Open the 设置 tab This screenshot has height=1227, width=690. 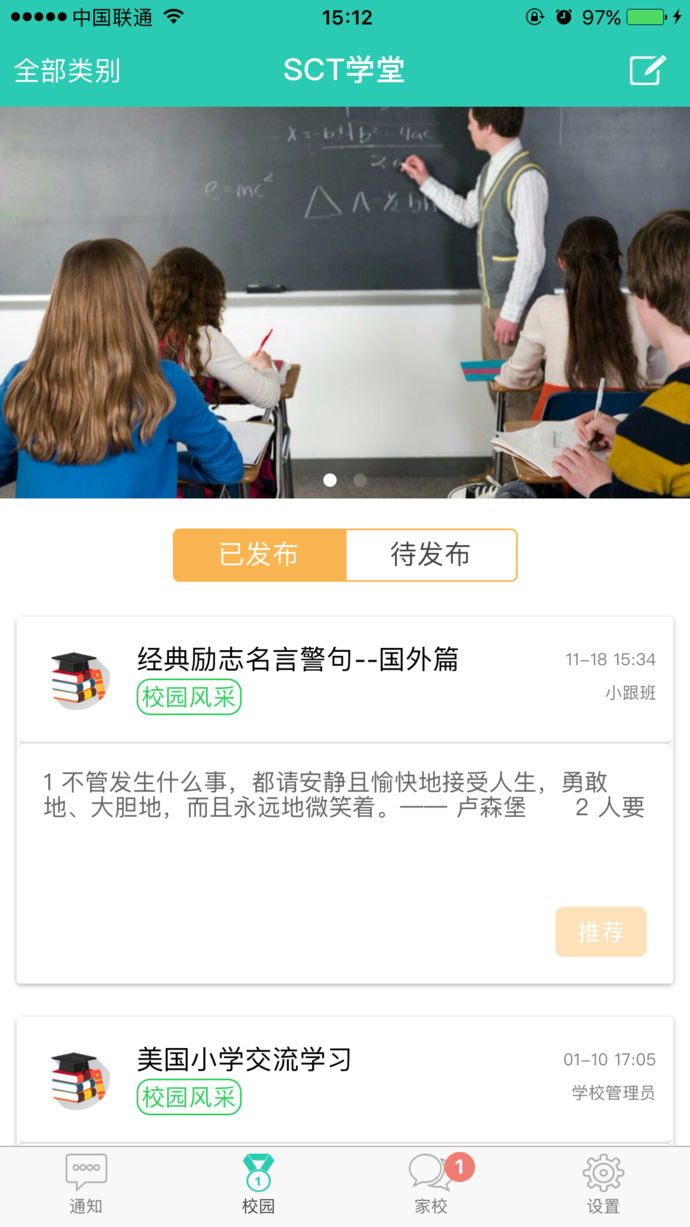pyautogui.click(x=603, y=1185)
